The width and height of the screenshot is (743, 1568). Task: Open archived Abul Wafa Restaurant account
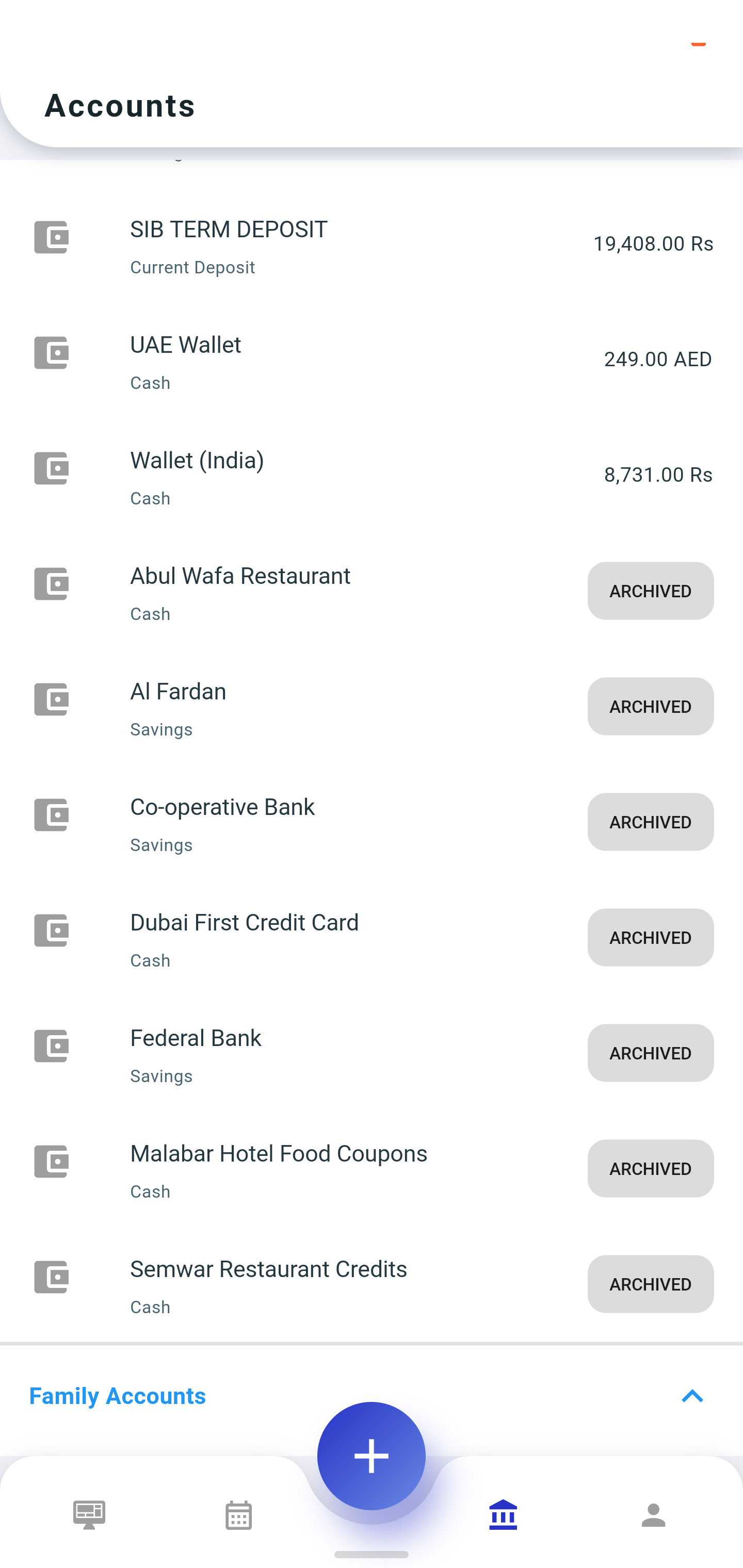pyautogui.click(x=304, y=592)
